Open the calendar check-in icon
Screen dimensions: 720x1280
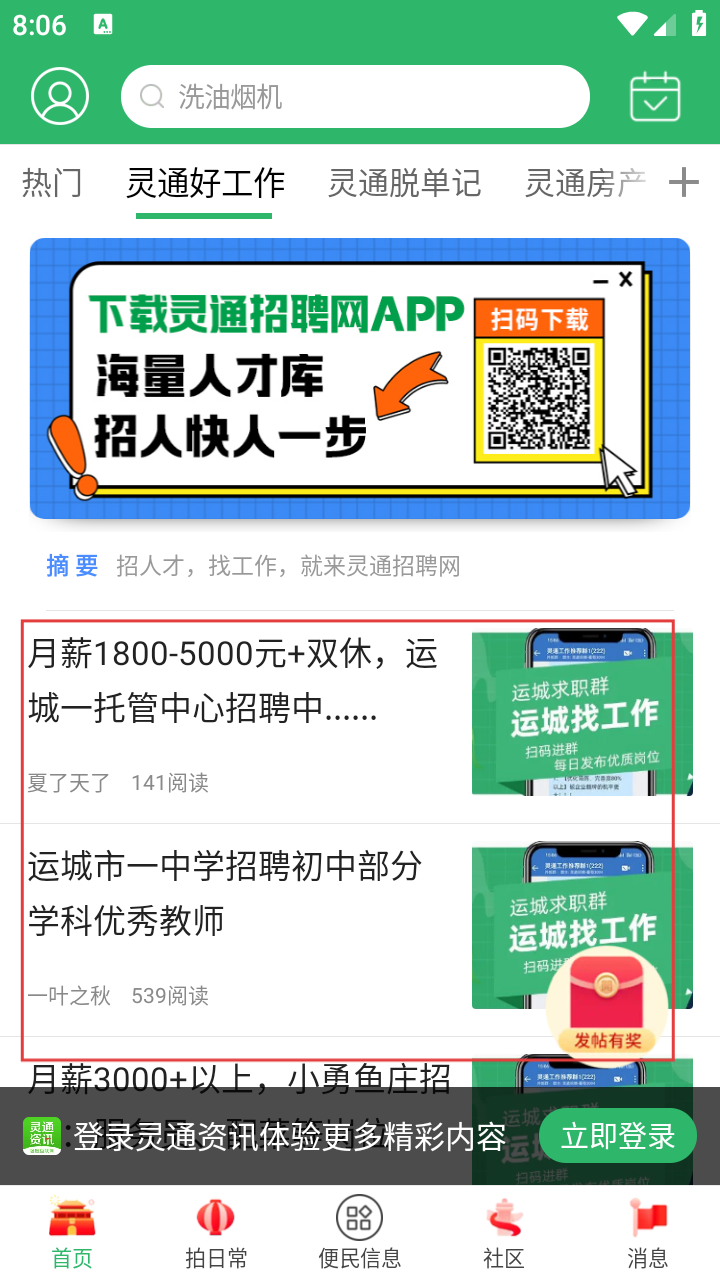coord(655,97)
